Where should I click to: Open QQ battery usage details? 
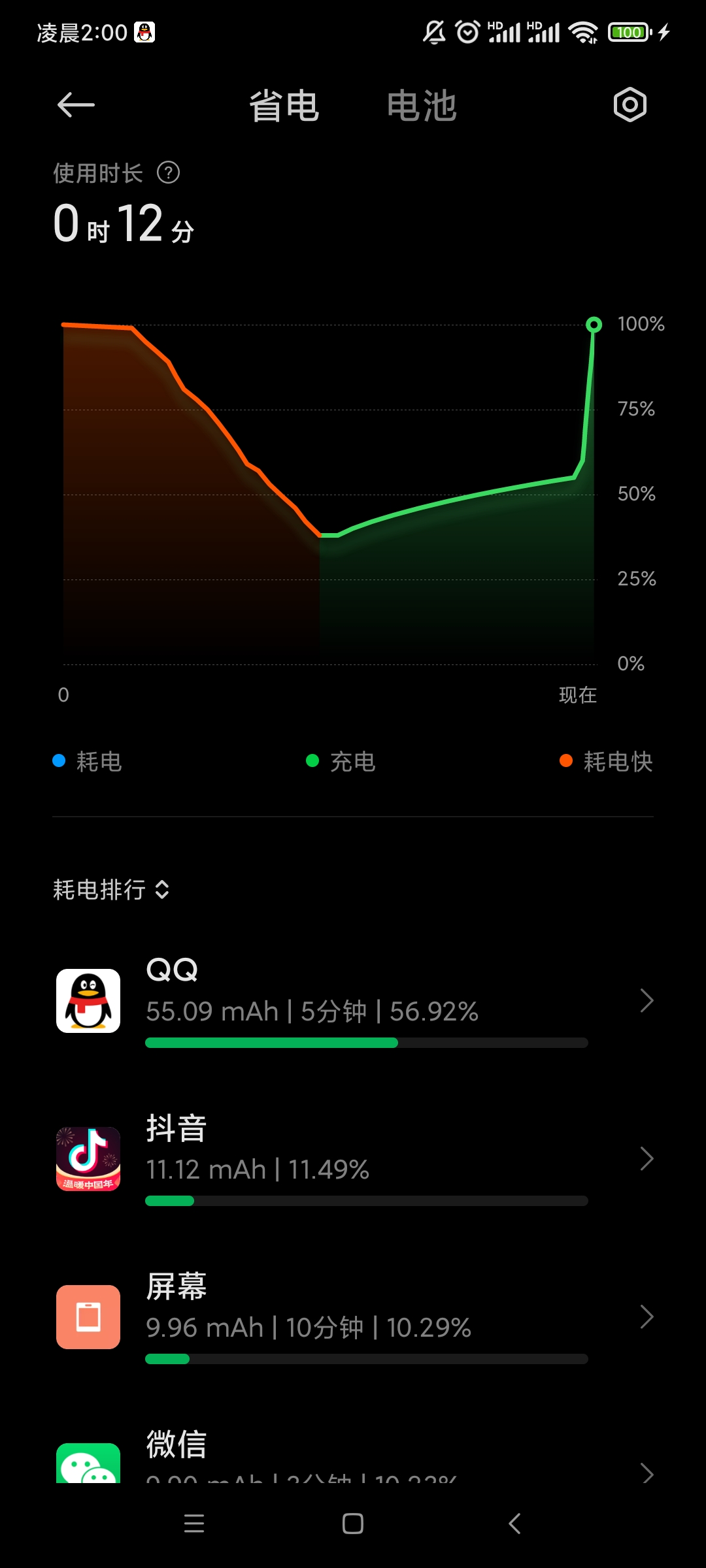pos(353,1001)
